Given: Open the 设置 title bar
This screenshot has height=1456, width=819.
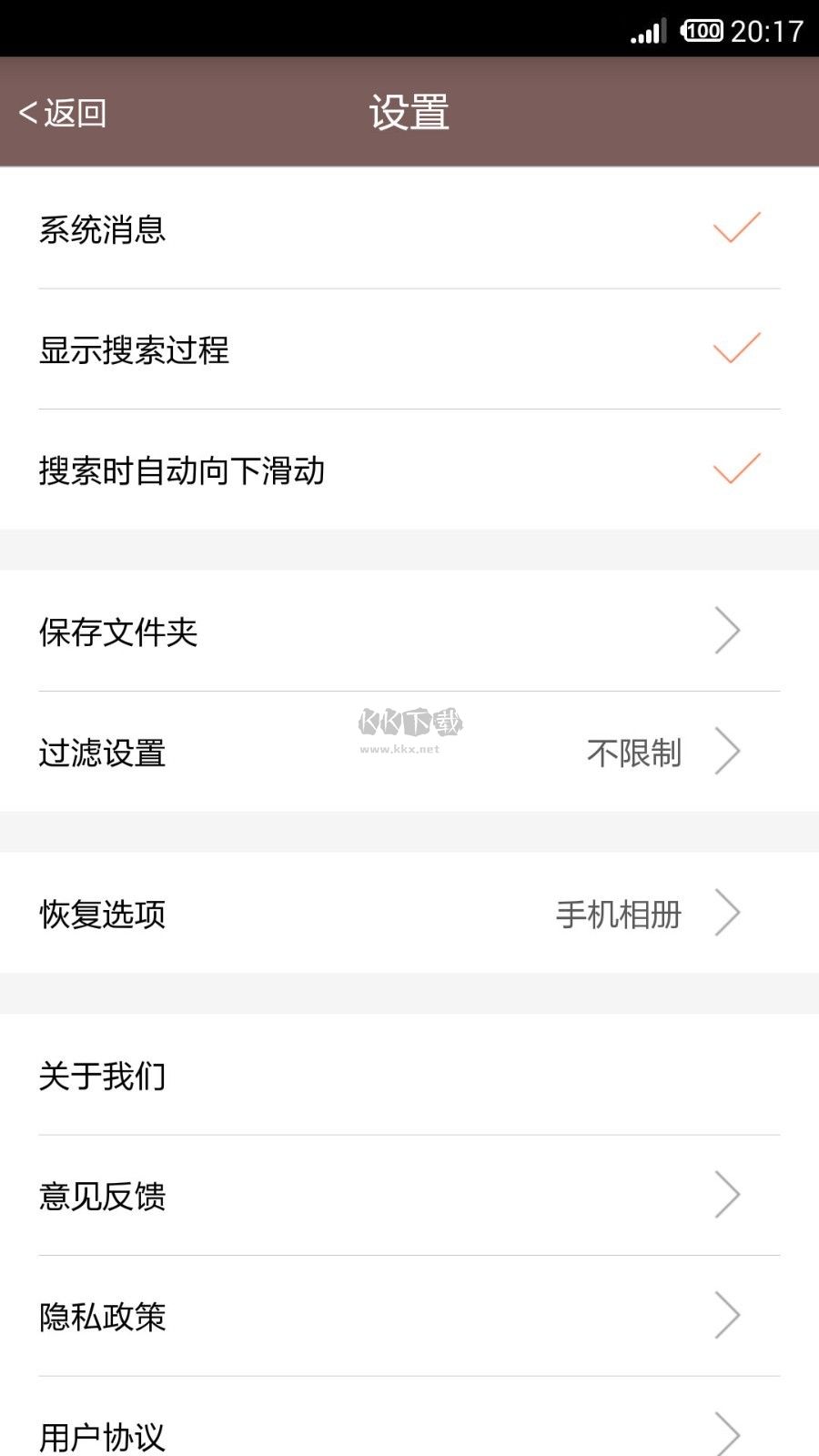Looking at the screenshot, I should pos(409,113).
